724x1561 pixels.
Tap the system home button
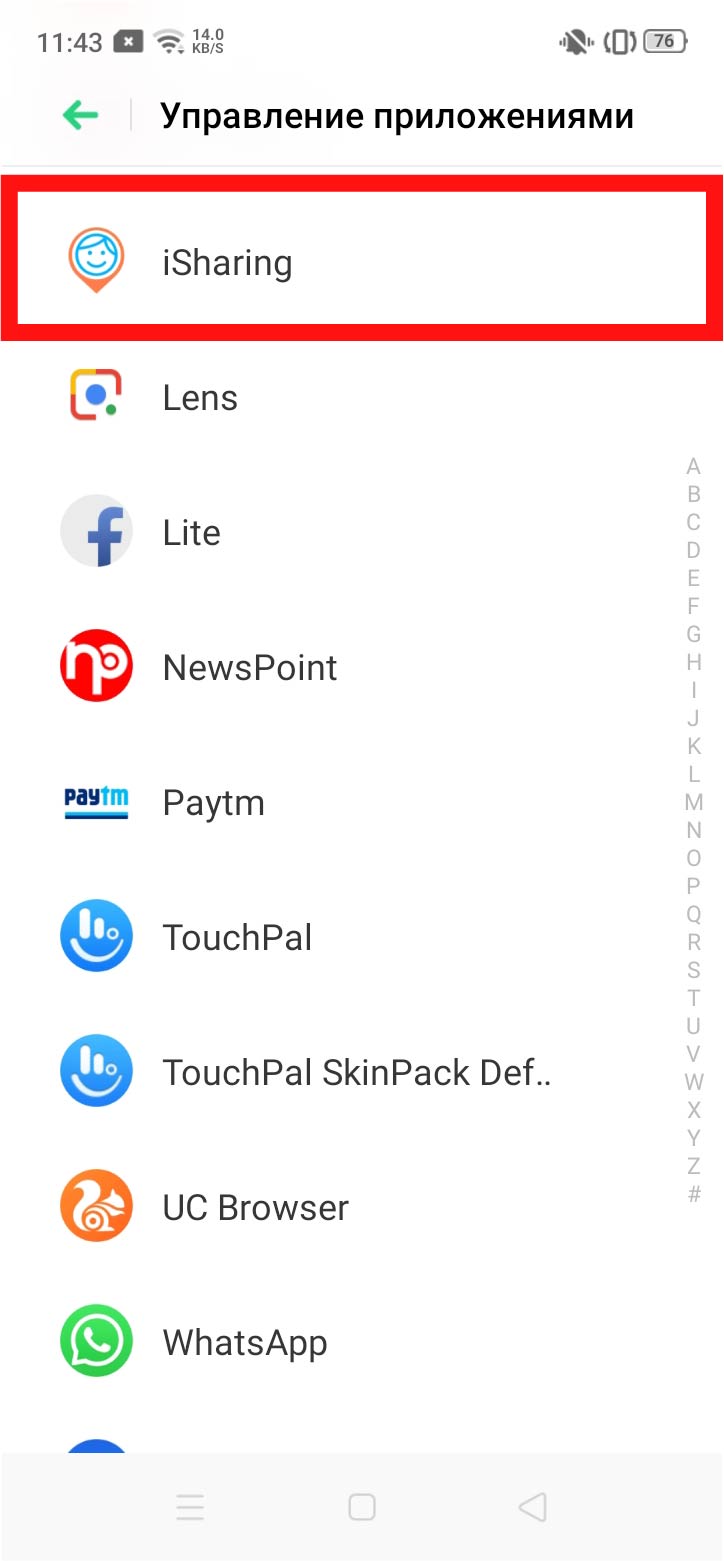pos(362,1507)
